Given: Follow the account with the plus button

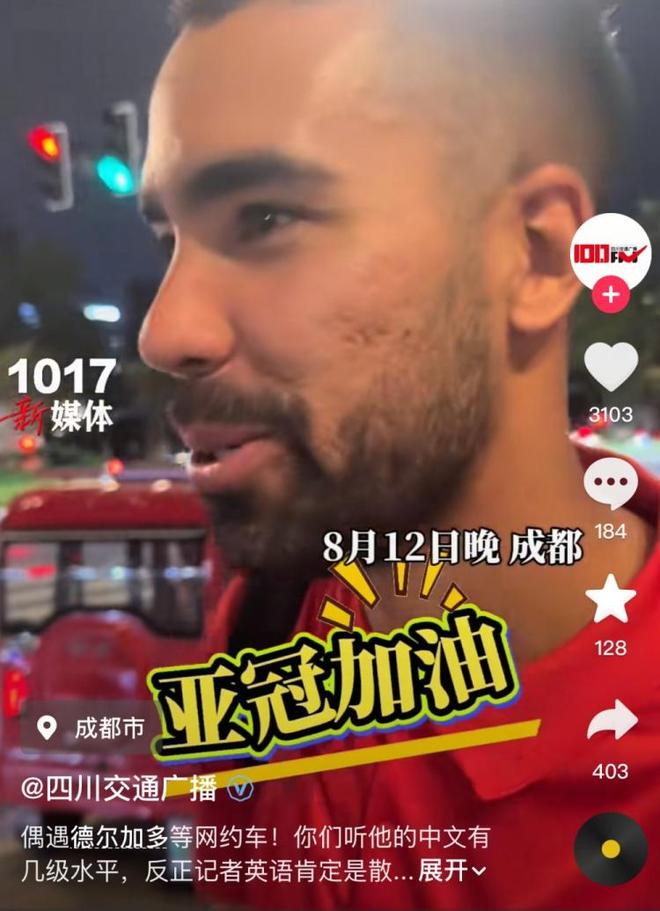Looking at the screenshot, I should pyautogui.click(x=610, y=296).
